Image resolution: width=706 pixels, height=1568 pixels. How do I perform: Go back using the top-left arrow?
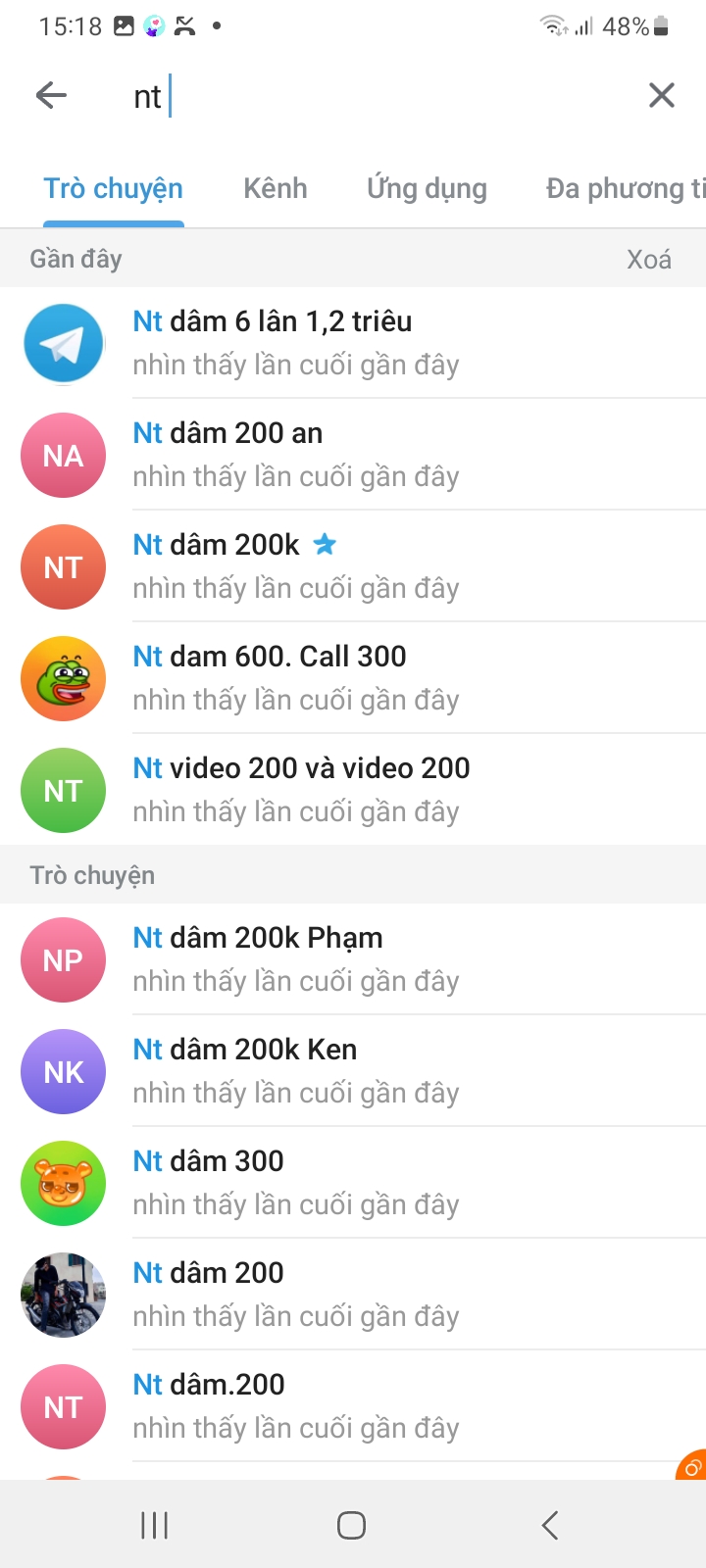pos(51,95)
